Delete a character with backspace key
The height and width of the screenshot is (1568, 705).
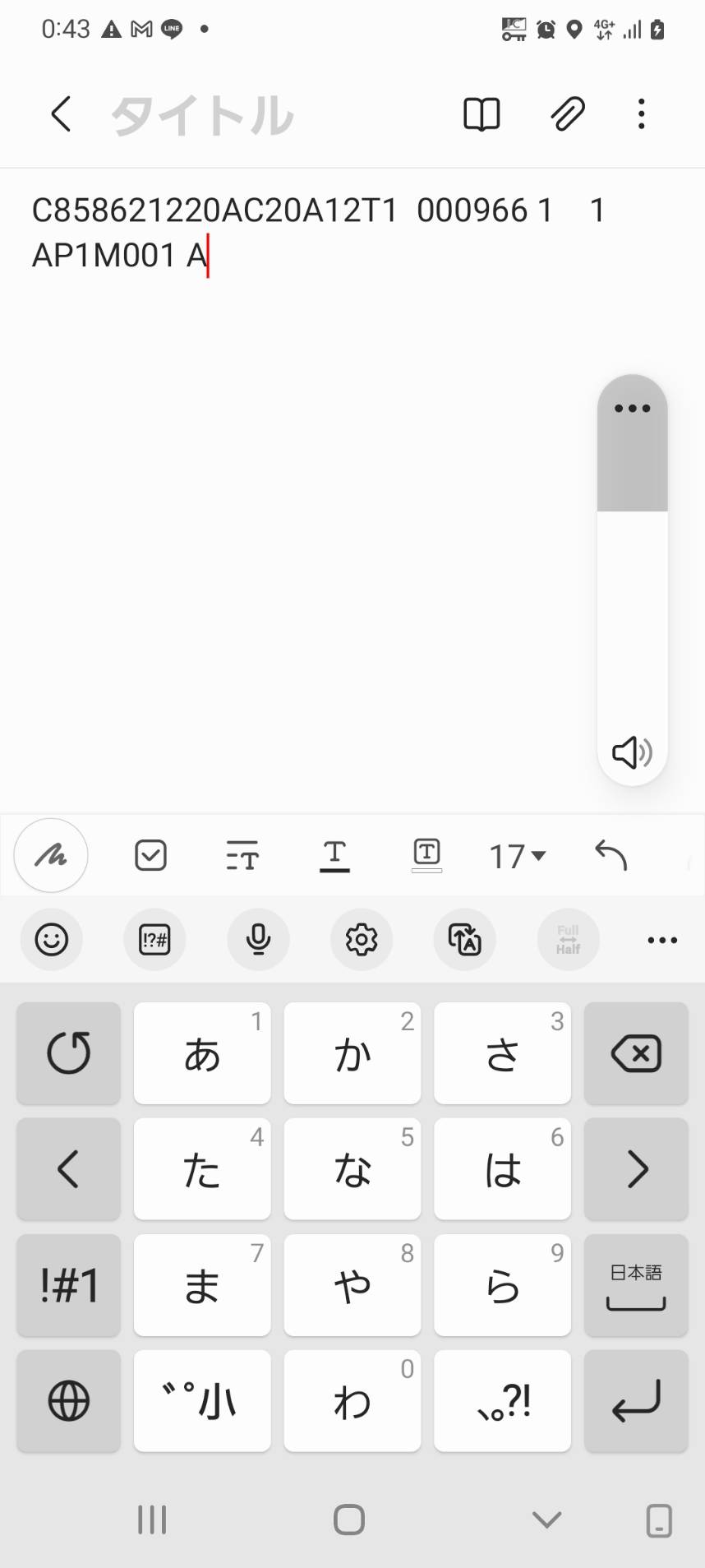(x=636, y=1053)
